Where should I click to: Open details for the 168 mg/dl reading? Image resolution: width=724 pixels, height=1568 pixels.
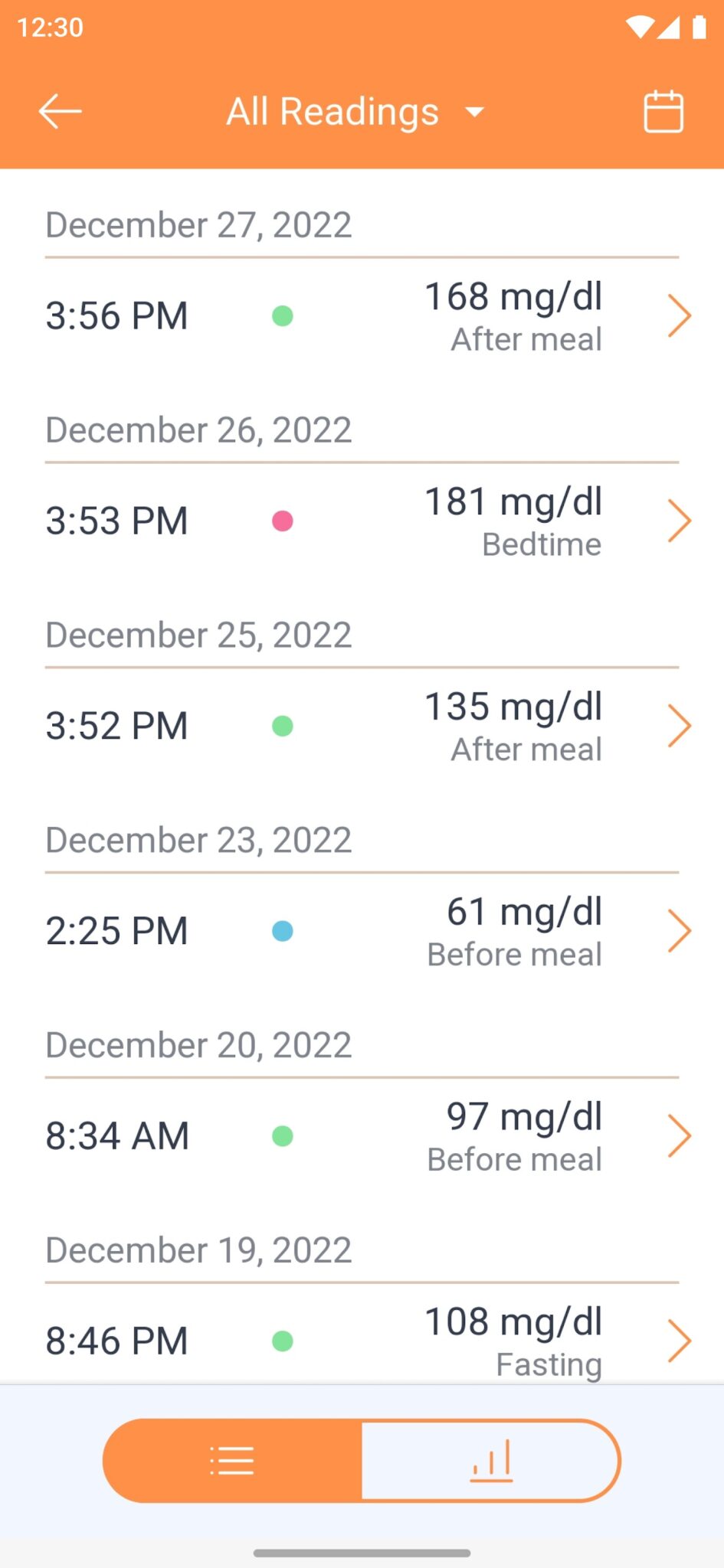pyautogui.click(x=679, y=315)
